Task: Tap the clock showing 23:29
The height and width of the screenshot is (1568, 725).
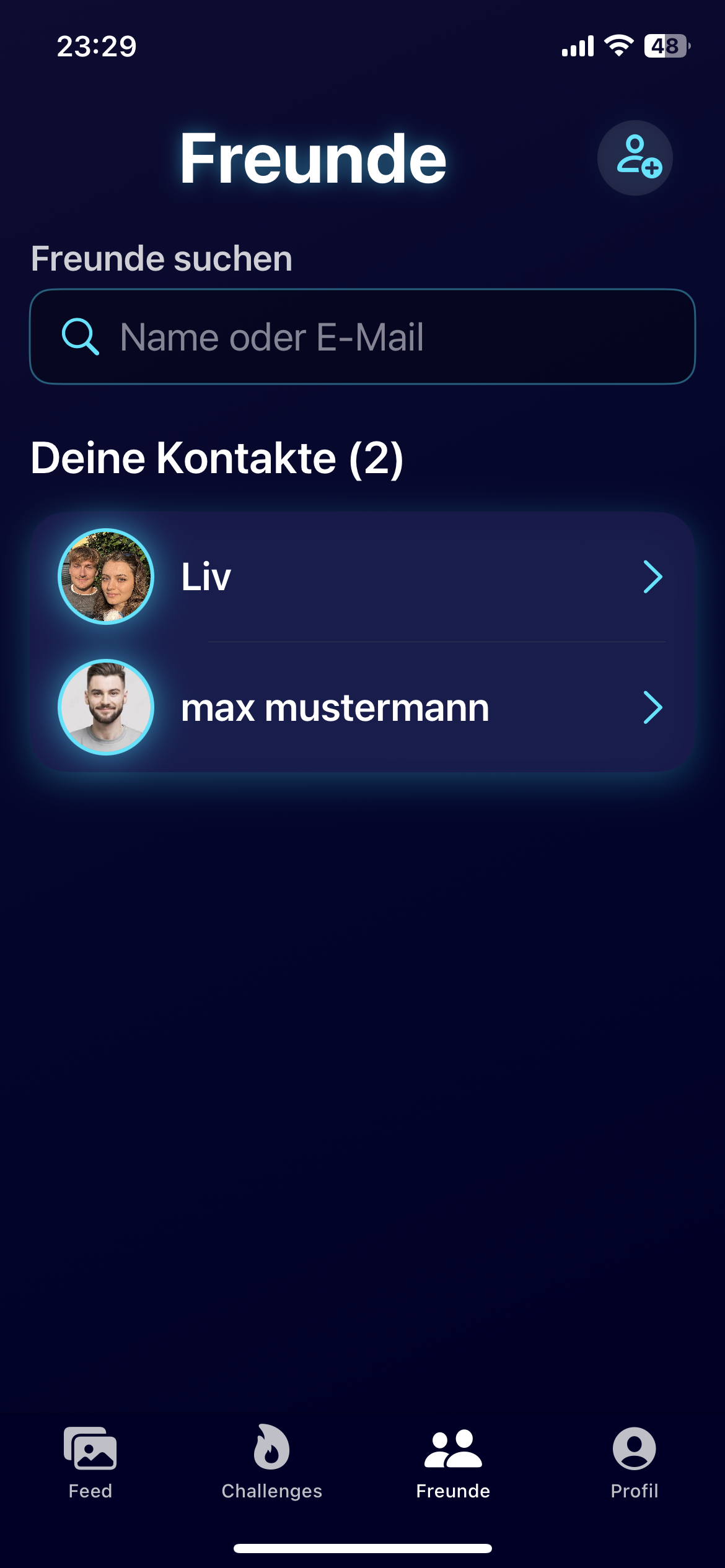Action: click(x=96, y=46)
